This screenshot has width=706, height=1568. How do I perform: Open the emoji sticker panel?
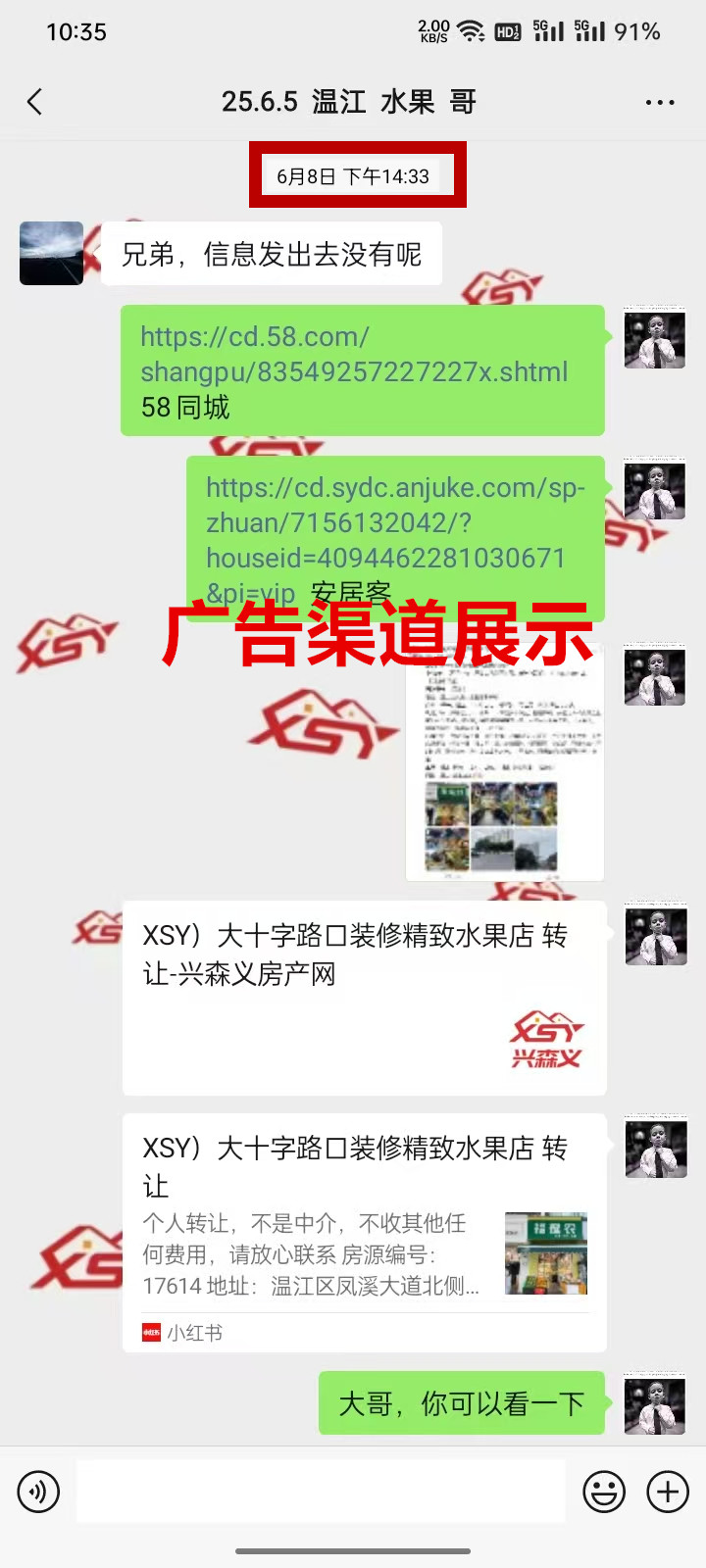604,1492
